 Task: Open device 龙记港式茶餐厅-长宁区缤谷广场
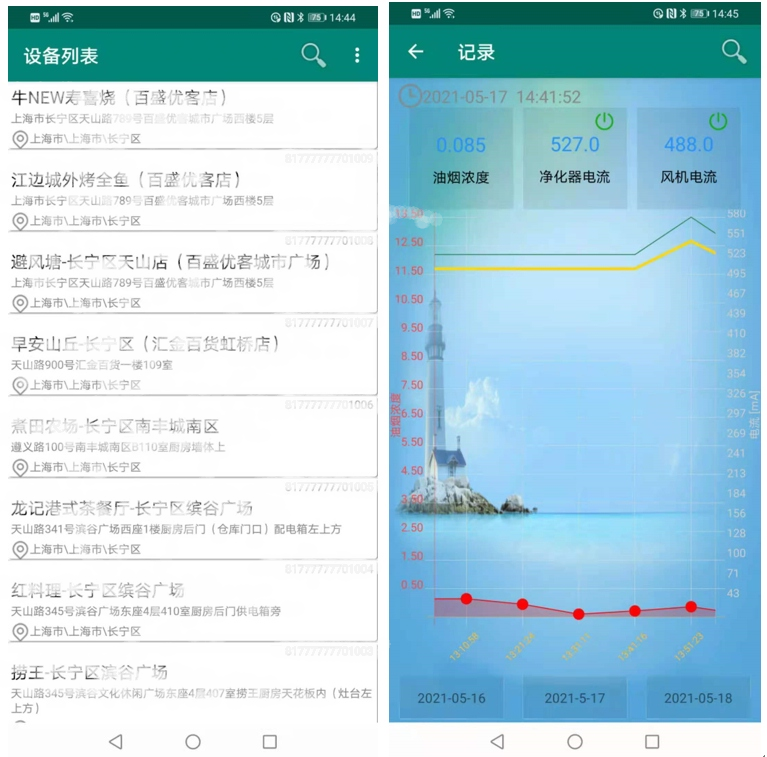[192, 527]
